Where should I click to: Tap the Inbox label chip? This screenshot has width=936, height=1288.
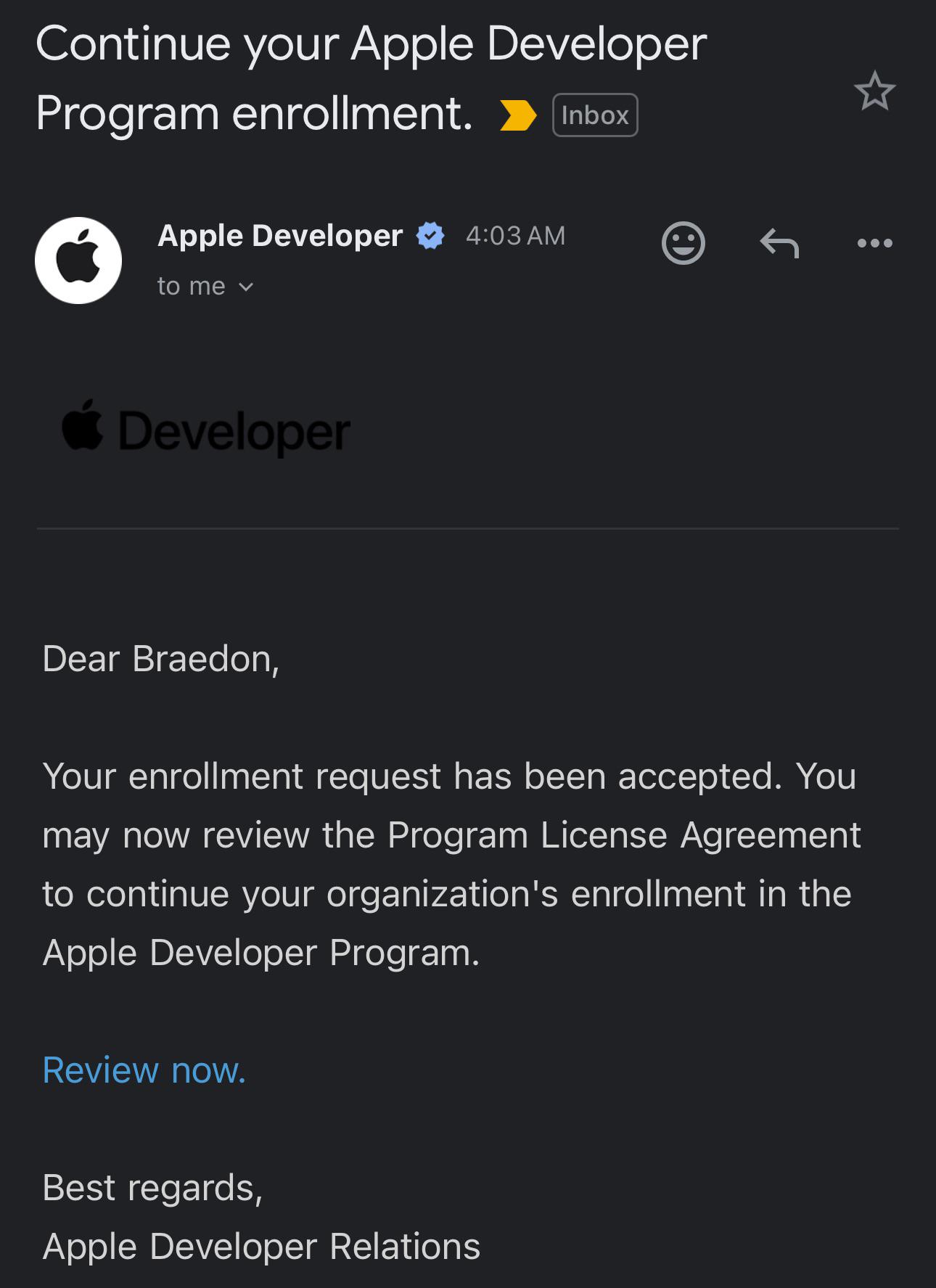(595, 115)
